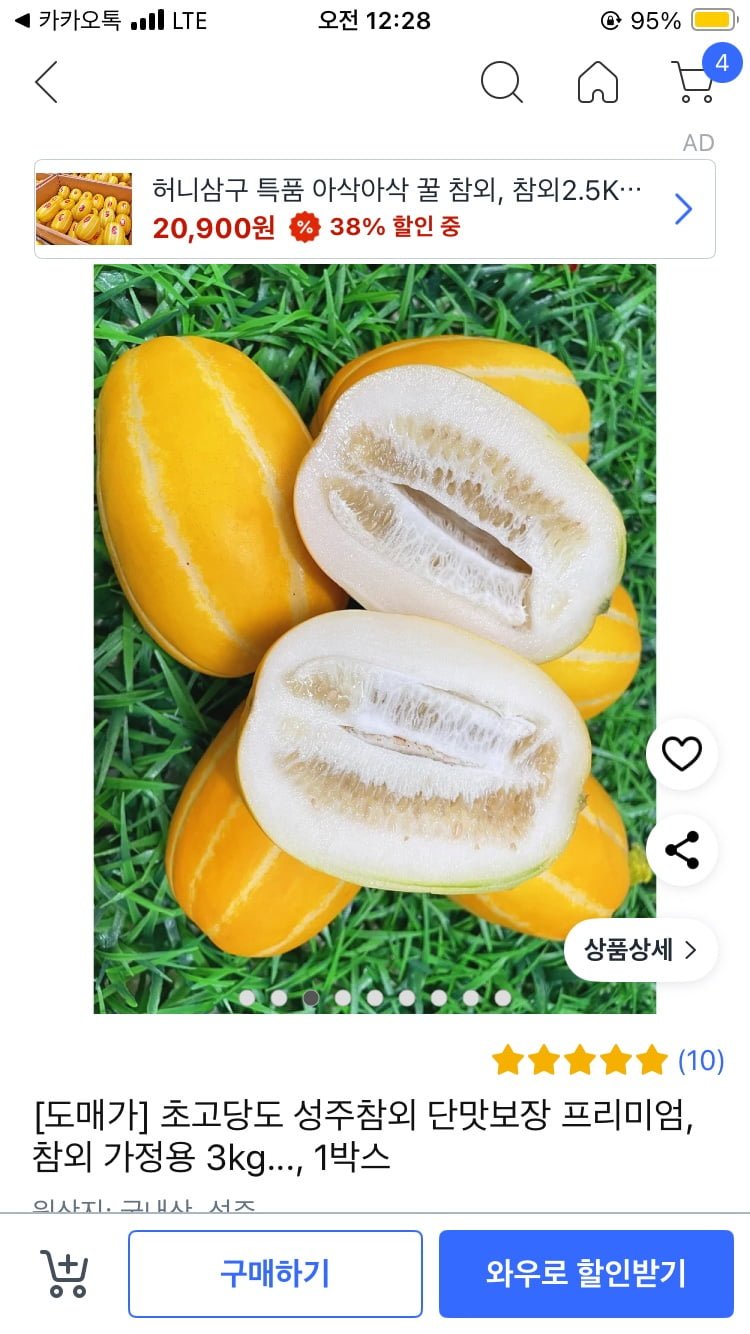Screen dimensions: 750x1334
Task: Toggle the heart to favorite this product
Action: (x=681, y=755)
